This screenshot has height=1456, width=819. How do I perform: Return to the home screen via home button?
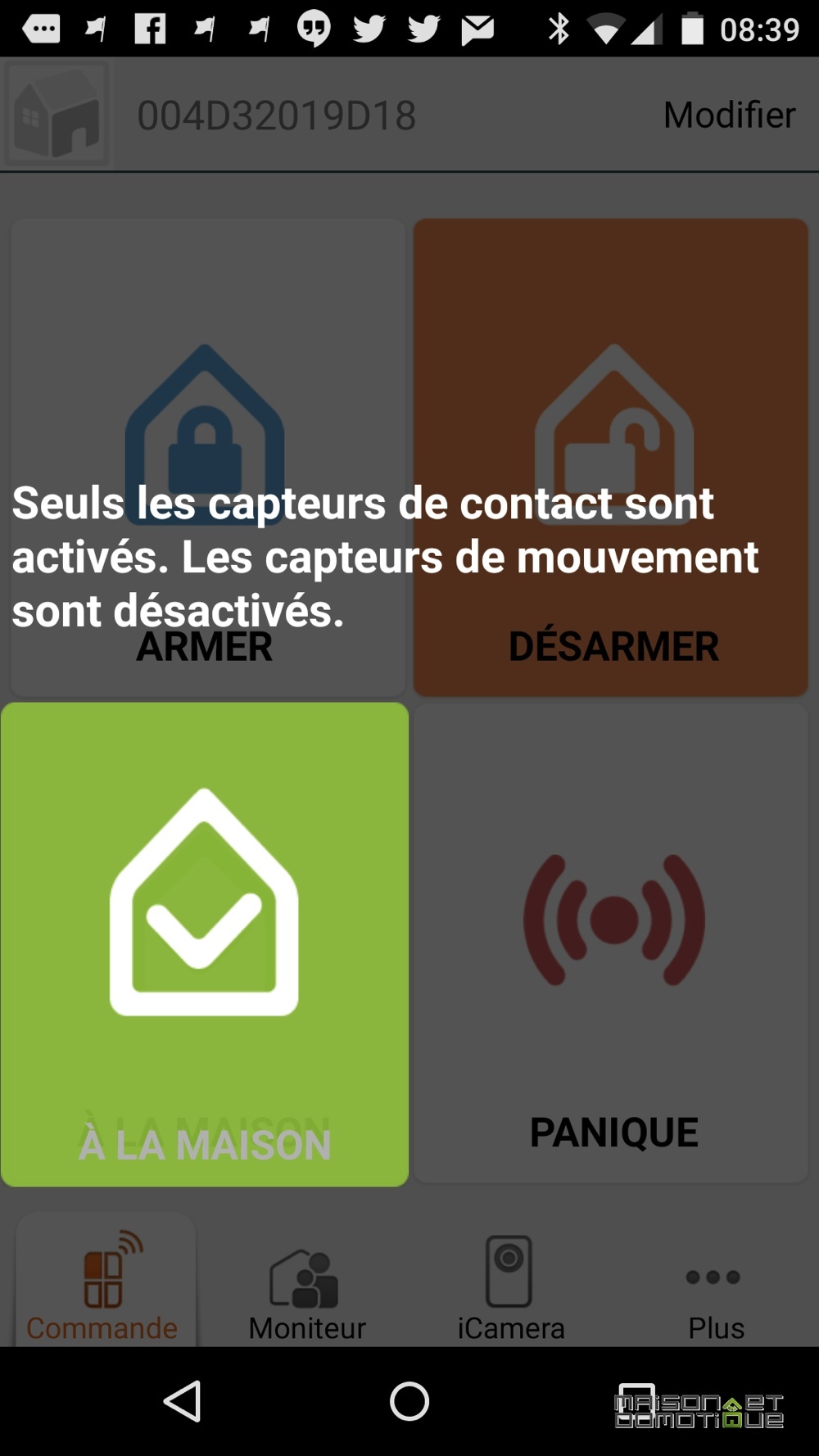(409, 1401)
